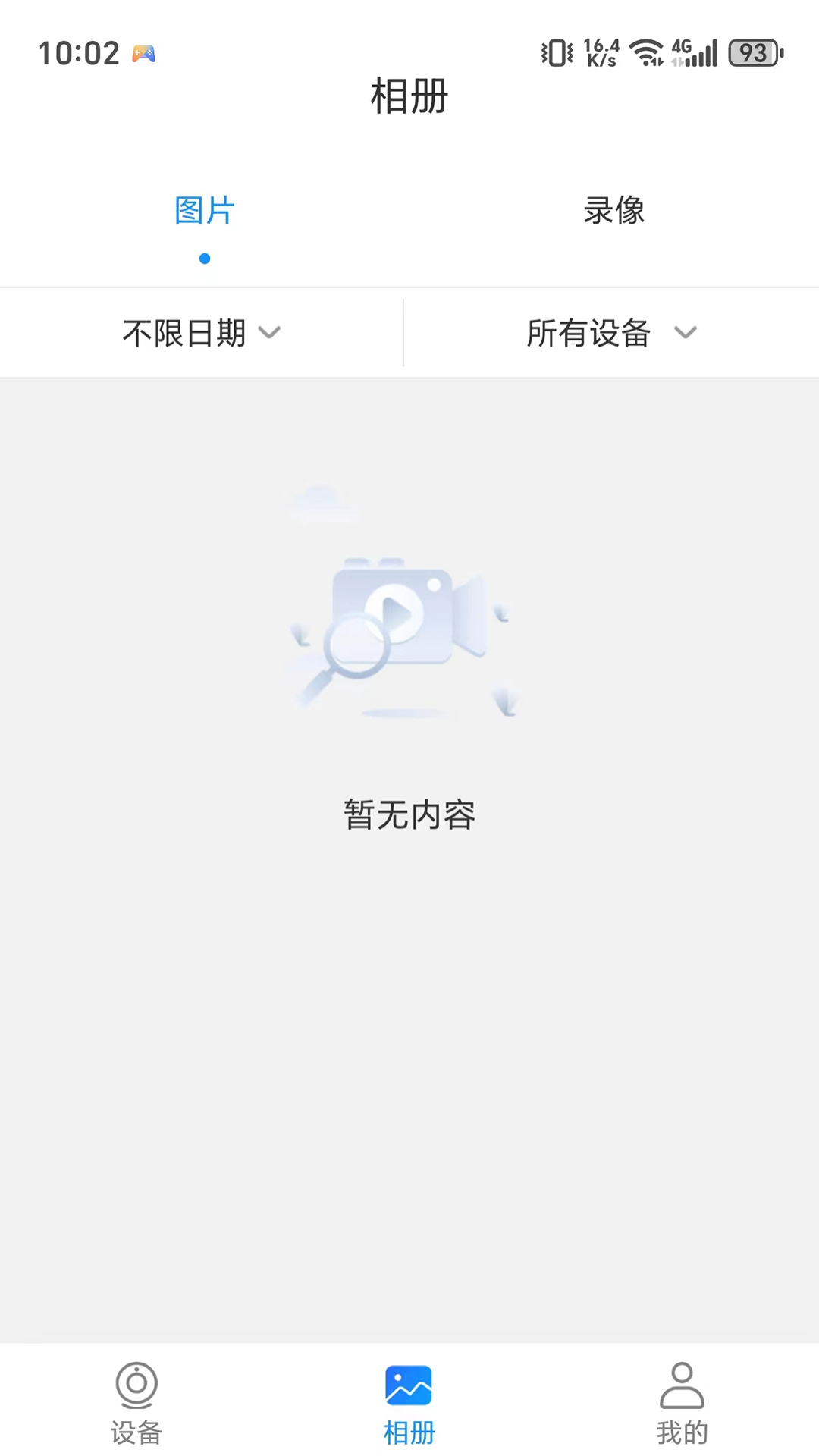Select the 图片 tab
This screenshot has height=1456, width=819.
coord(204,211)
